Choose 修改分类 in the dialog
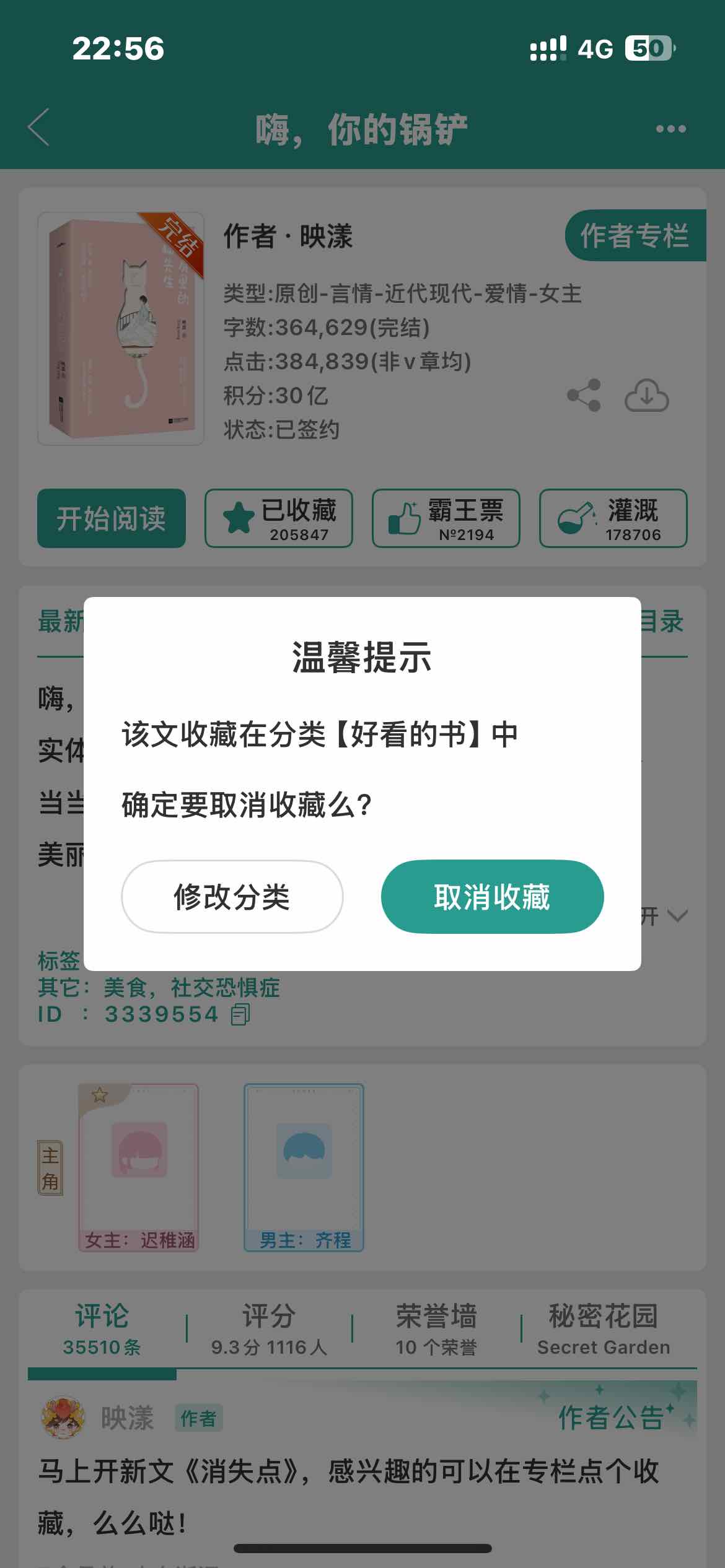The image size is (725, 1568). click(232, 896)
